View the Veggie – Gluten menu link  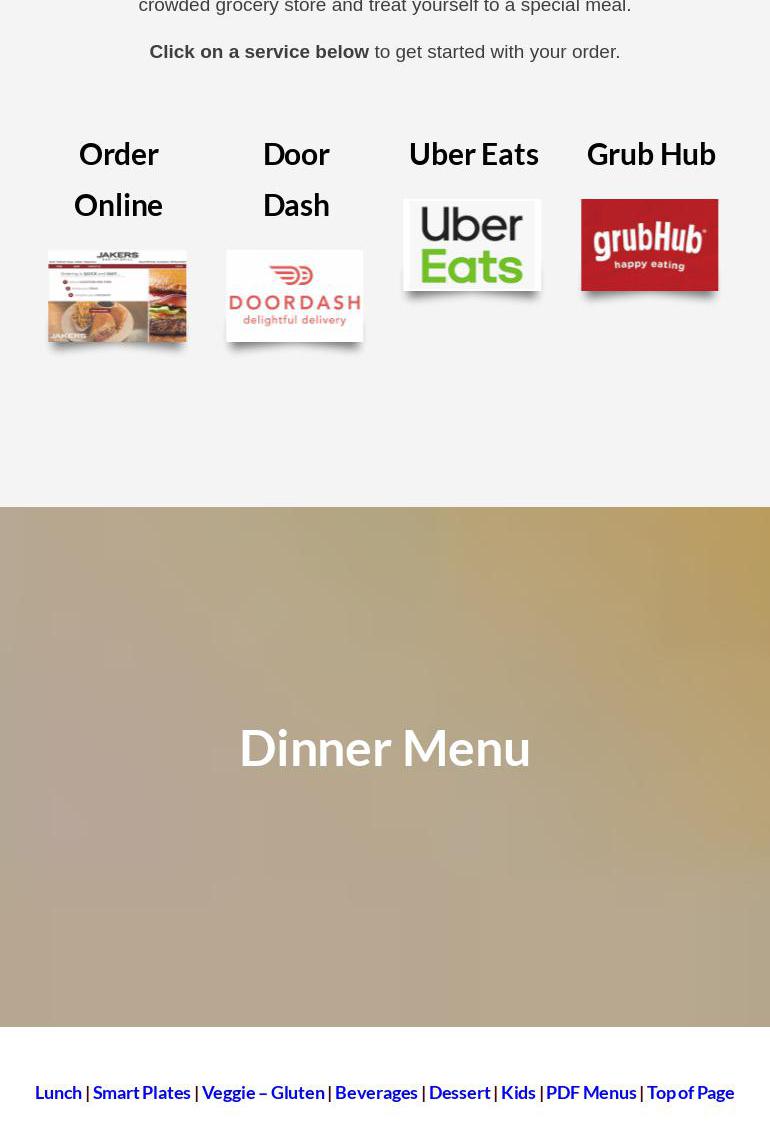click(x=263, y=1092)
